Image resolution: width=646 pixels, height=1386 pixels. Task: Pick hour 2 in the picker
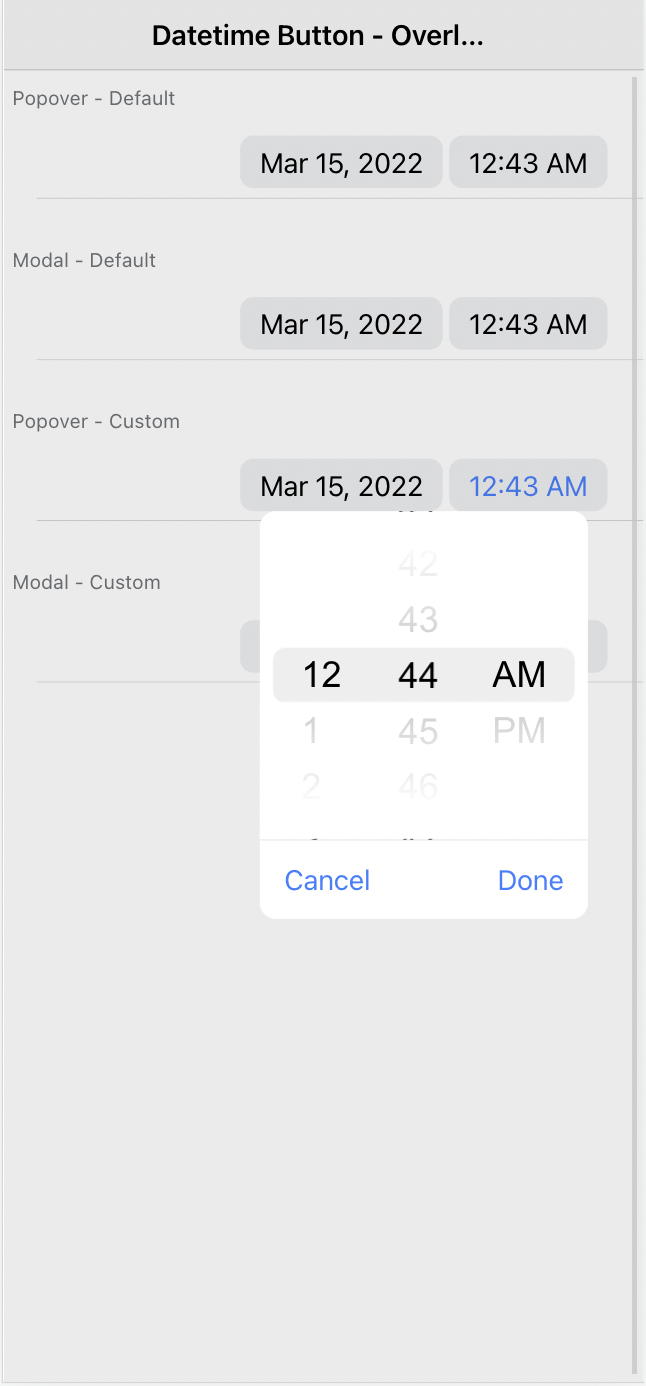point(311,787)
